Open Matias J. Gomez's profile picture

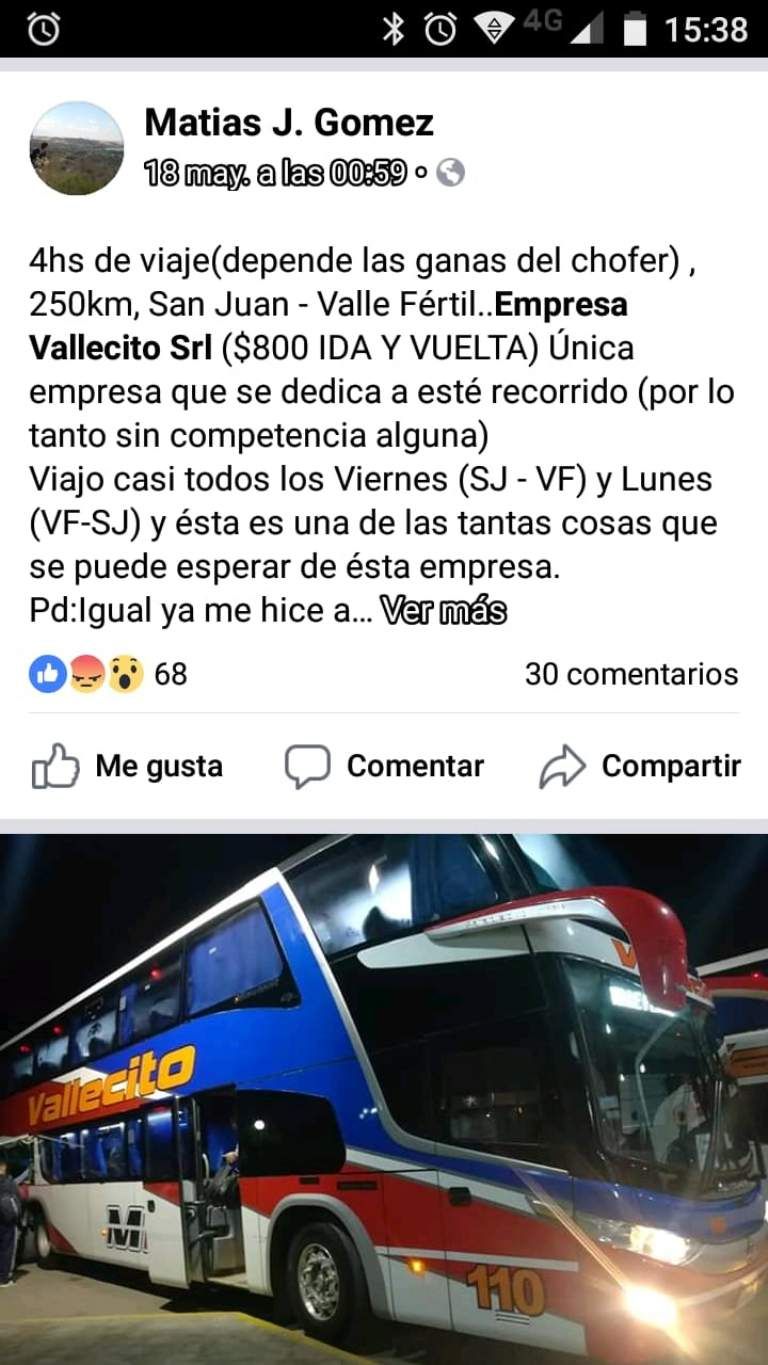click(77, 148)
